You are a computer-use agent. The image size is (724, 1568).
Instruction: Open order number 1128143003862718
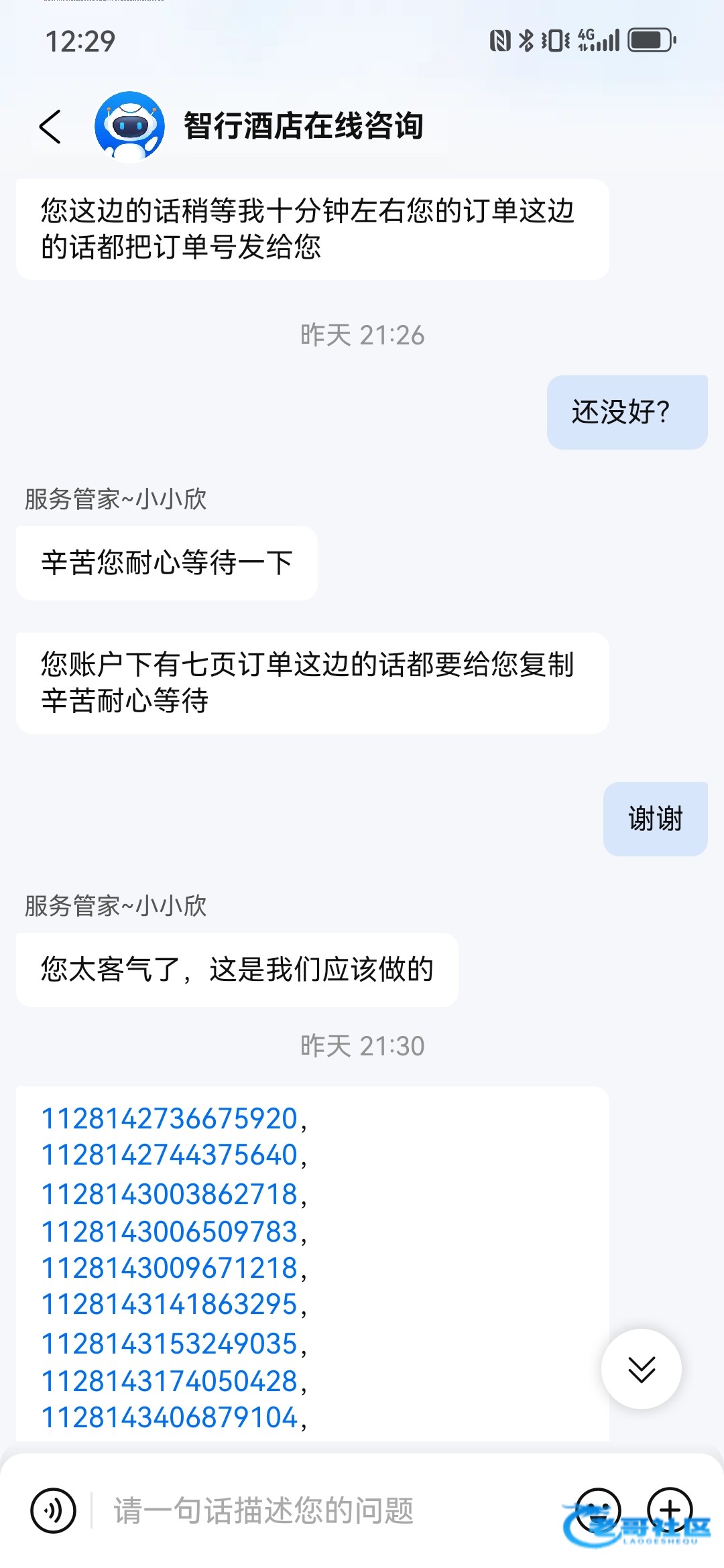pyautogui.click(x=169, y=1194)
